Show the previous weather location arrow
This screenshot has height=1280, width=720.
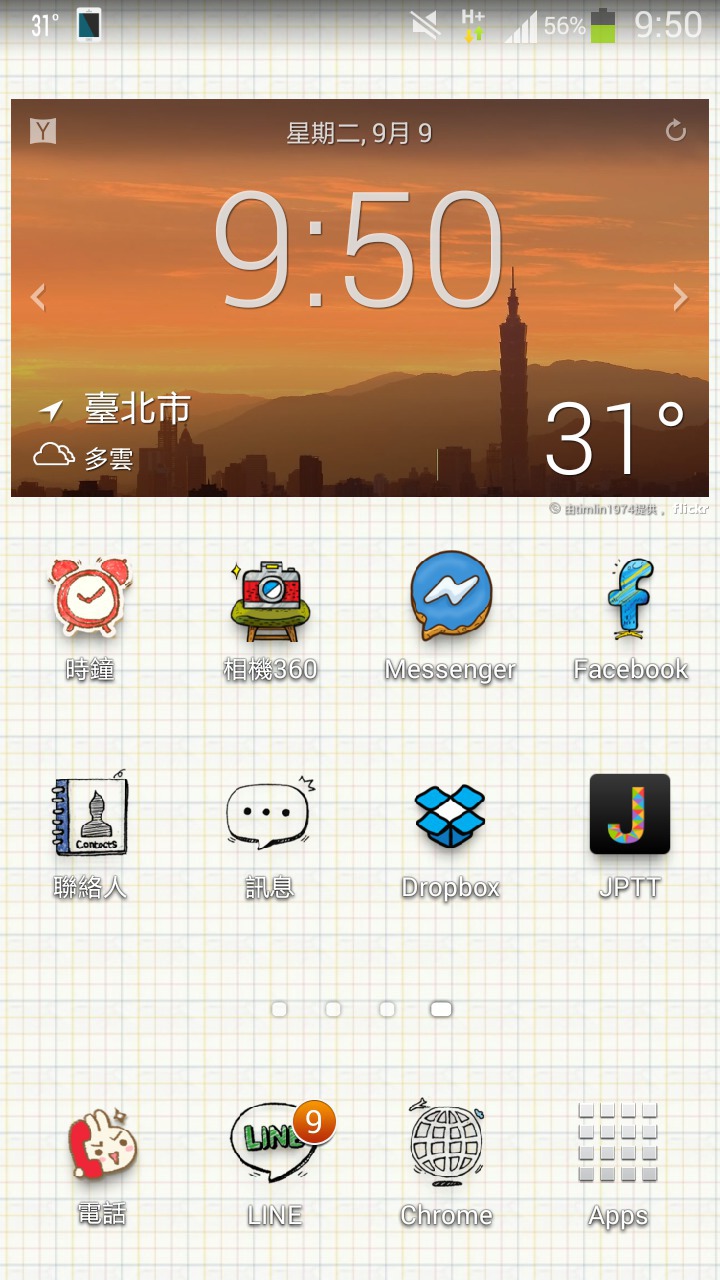pyautogui.click(x=38, y=297)
